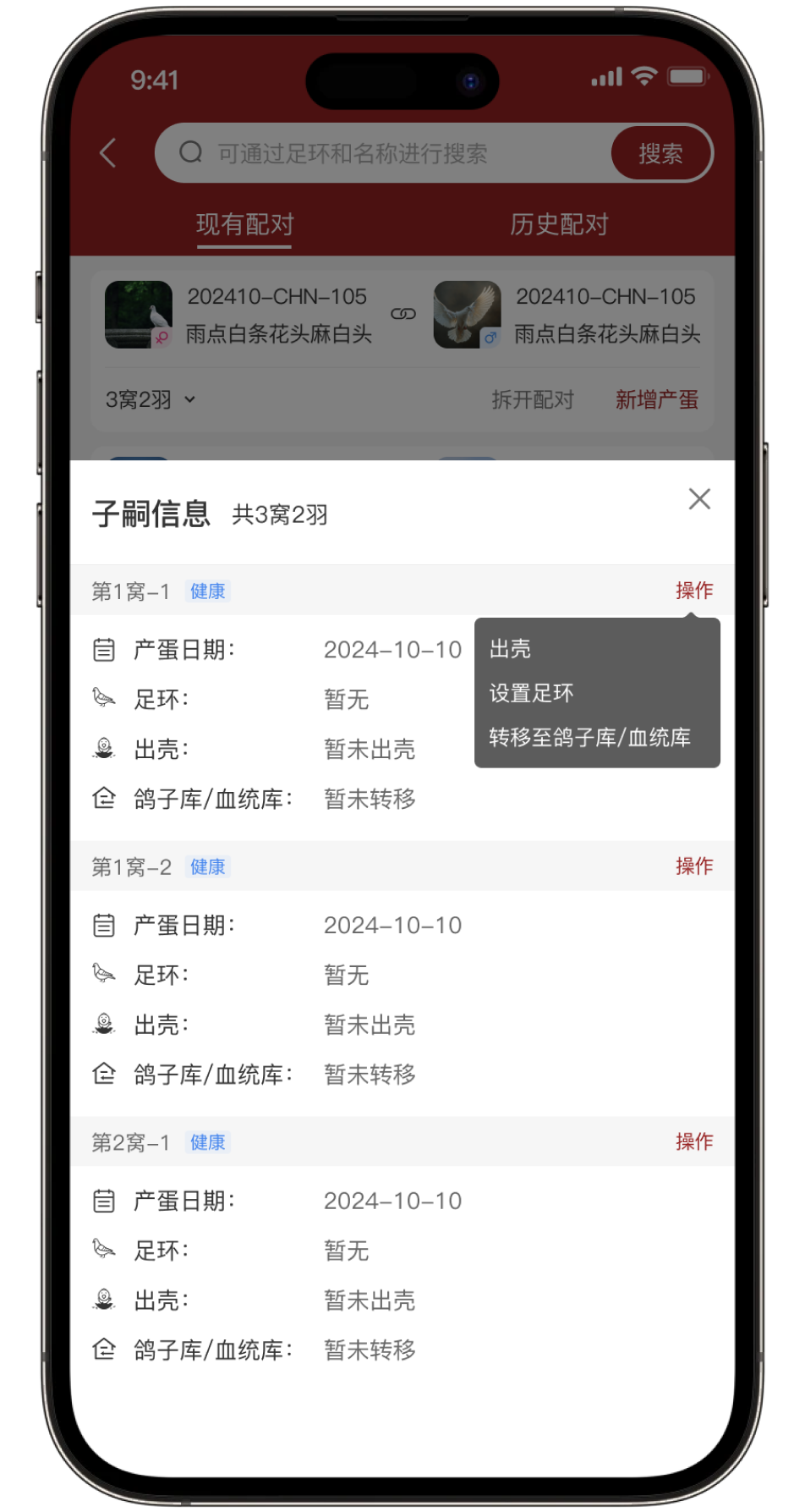Tap the 搜索 button

pos(660,153)
